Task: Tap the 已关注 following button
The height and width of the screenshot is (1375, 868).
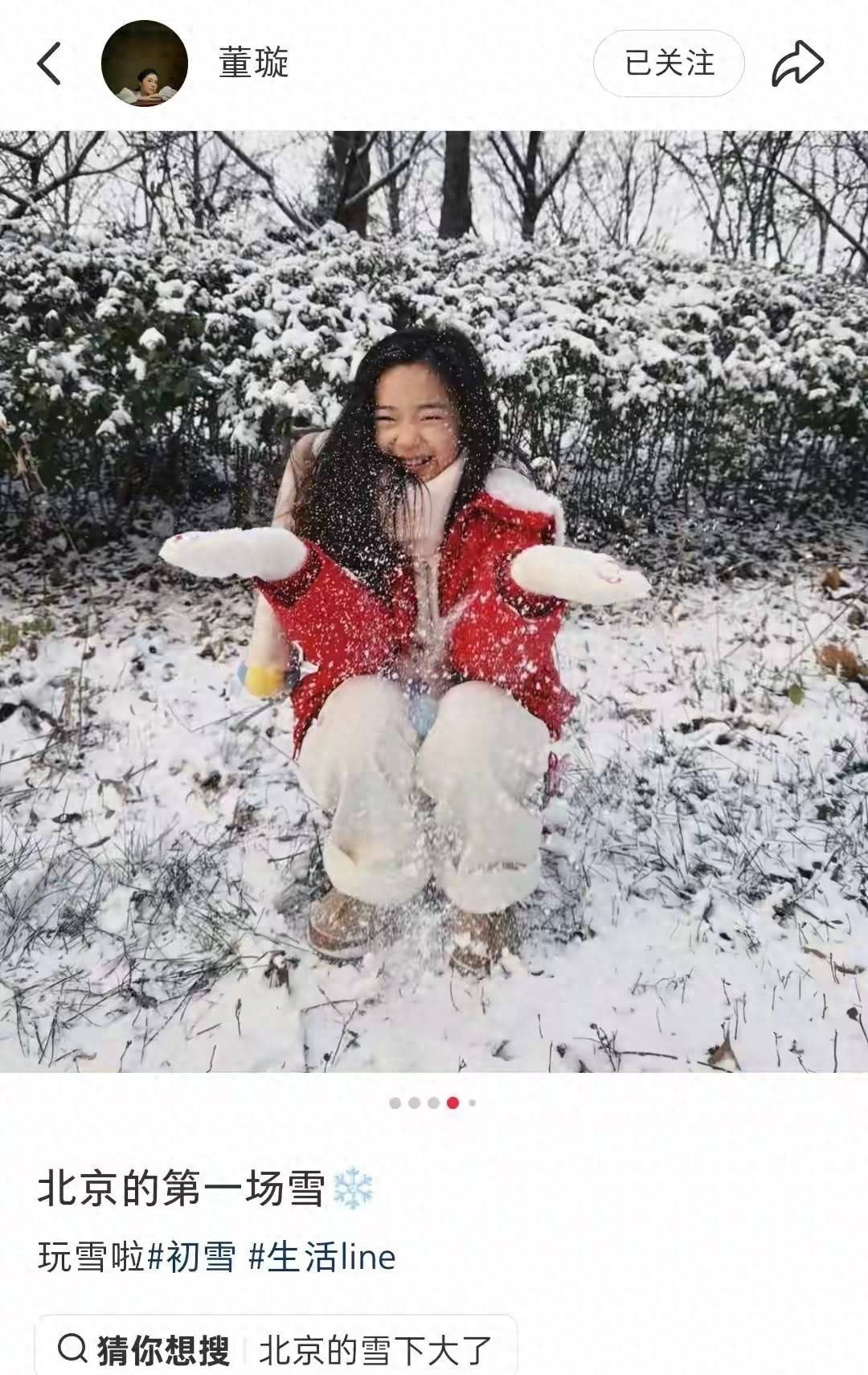Action: tap(669, 63)
